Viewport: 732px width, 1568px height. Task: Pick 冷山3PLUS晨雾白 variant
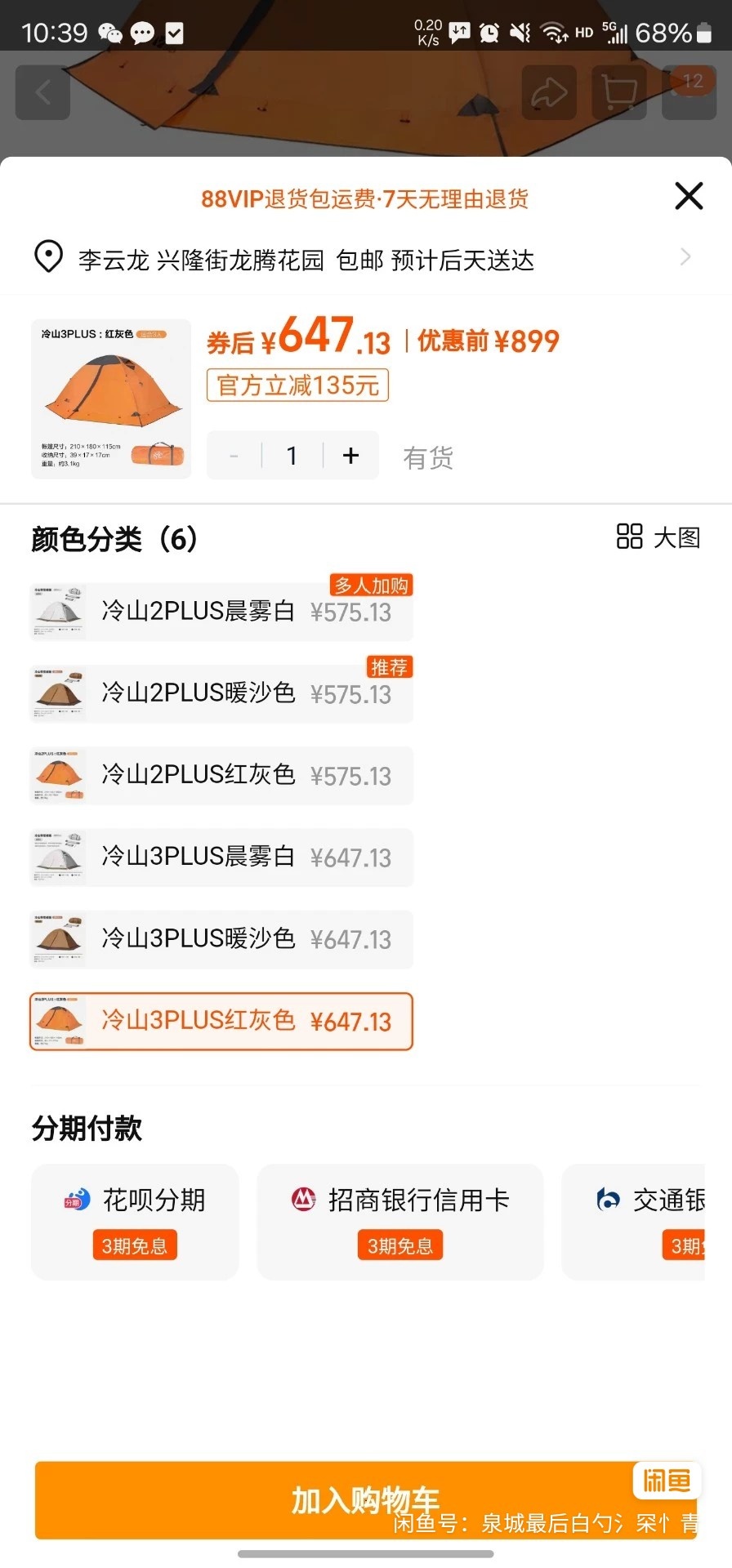(x=221, y=857)
